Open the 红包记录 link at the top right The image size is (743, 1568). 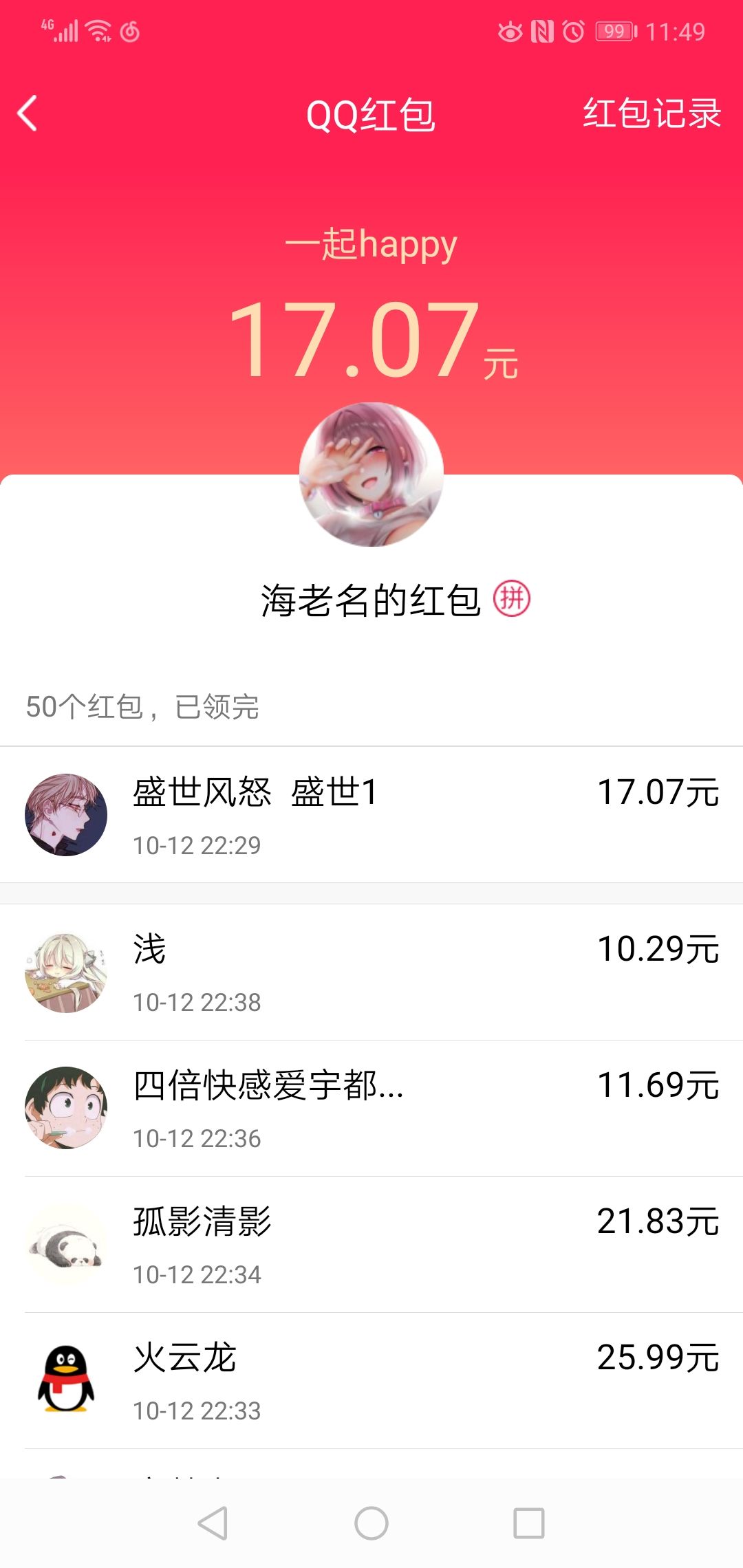[651, 116]
